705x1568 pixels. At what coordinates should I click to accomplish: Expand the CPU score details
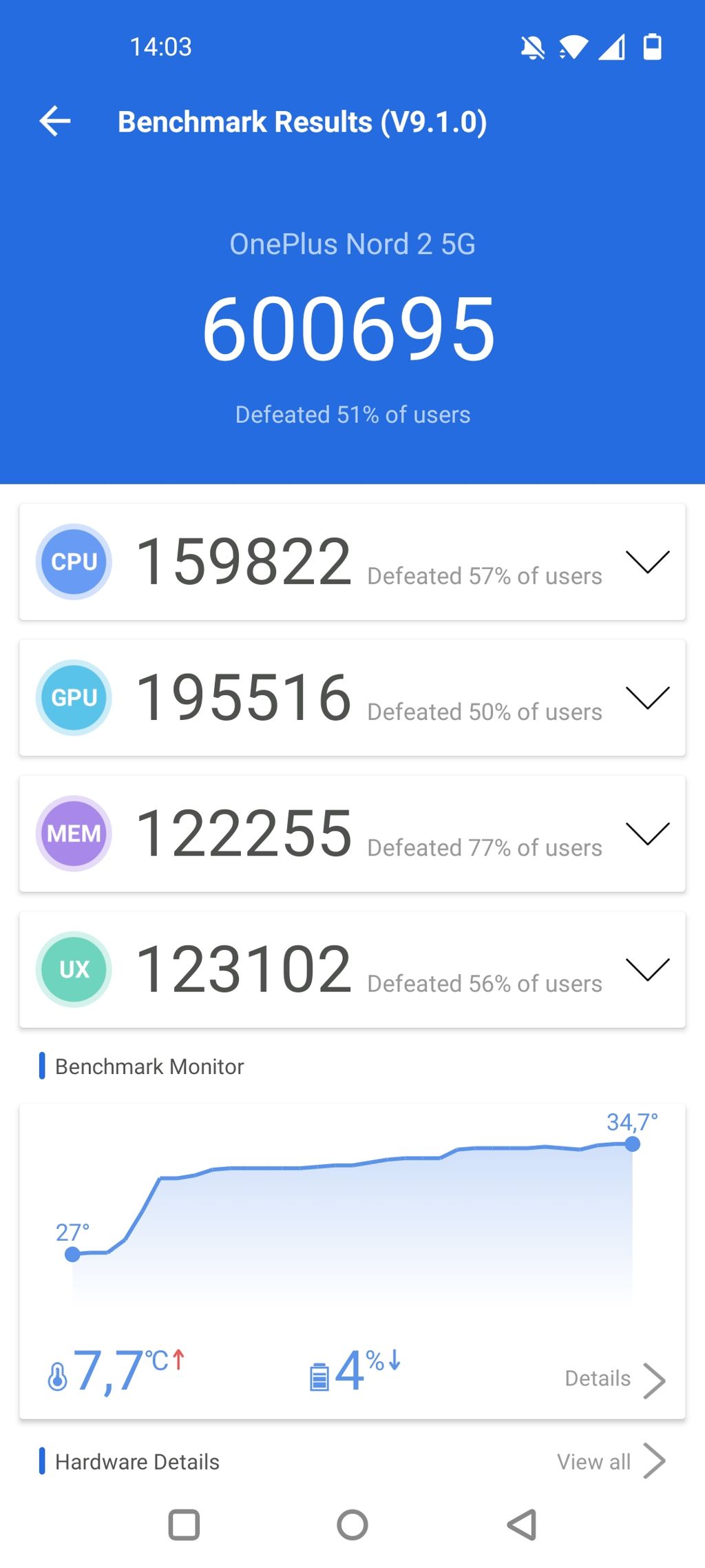point(647,561)
